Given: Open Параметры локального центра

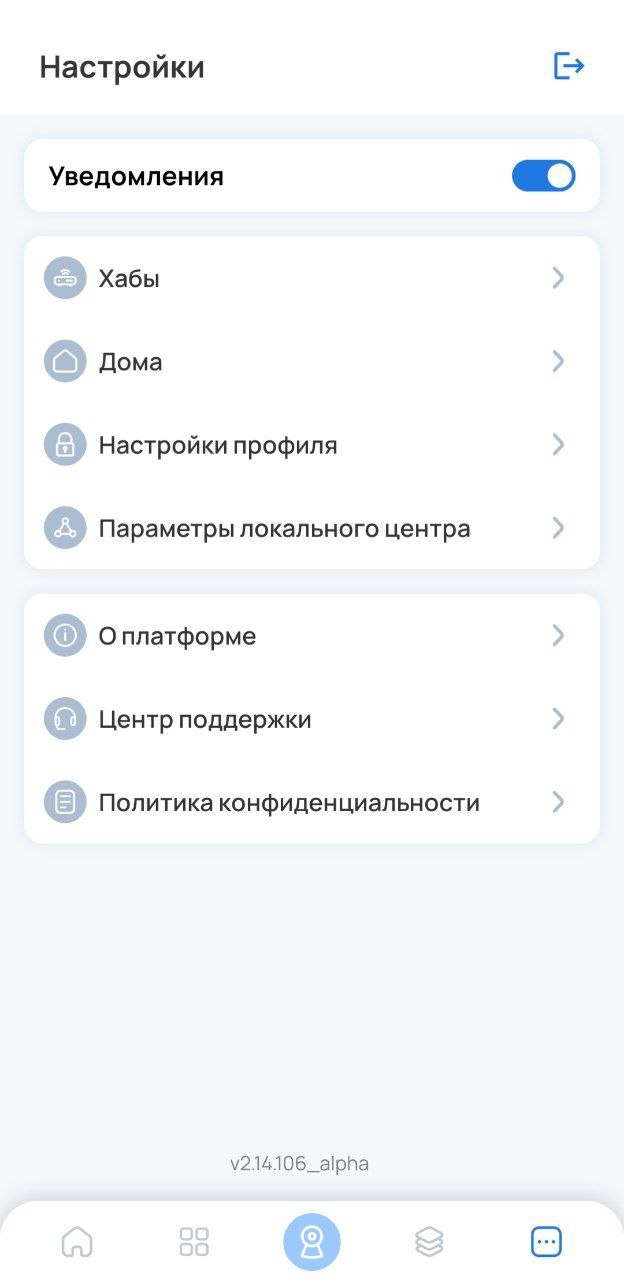Looking at the screenshot, I should pyautogui.click(x=311, y=528).
